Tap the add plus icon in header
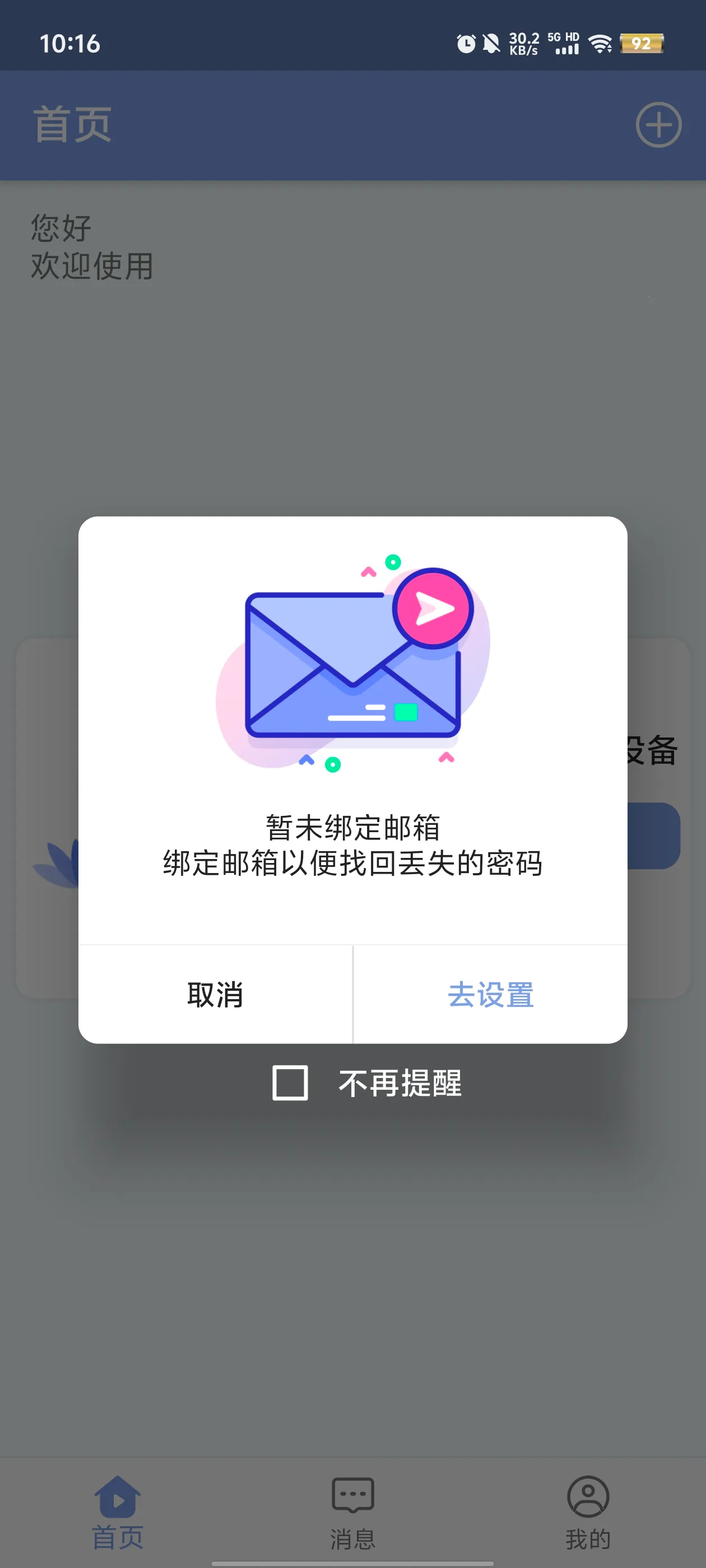The width and height of the screenshot is (706, 1568). [x=658, y=125]
